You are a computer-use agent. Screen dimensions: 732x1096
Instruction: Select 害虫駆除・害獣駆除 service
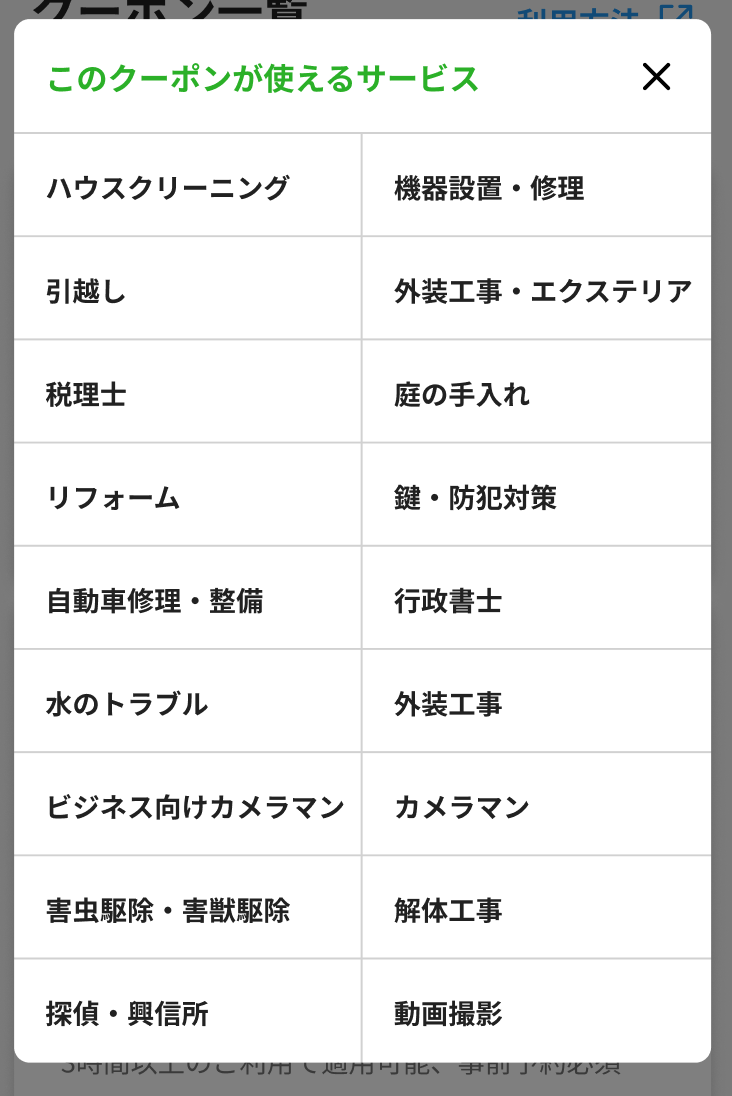tap(168, 910)
